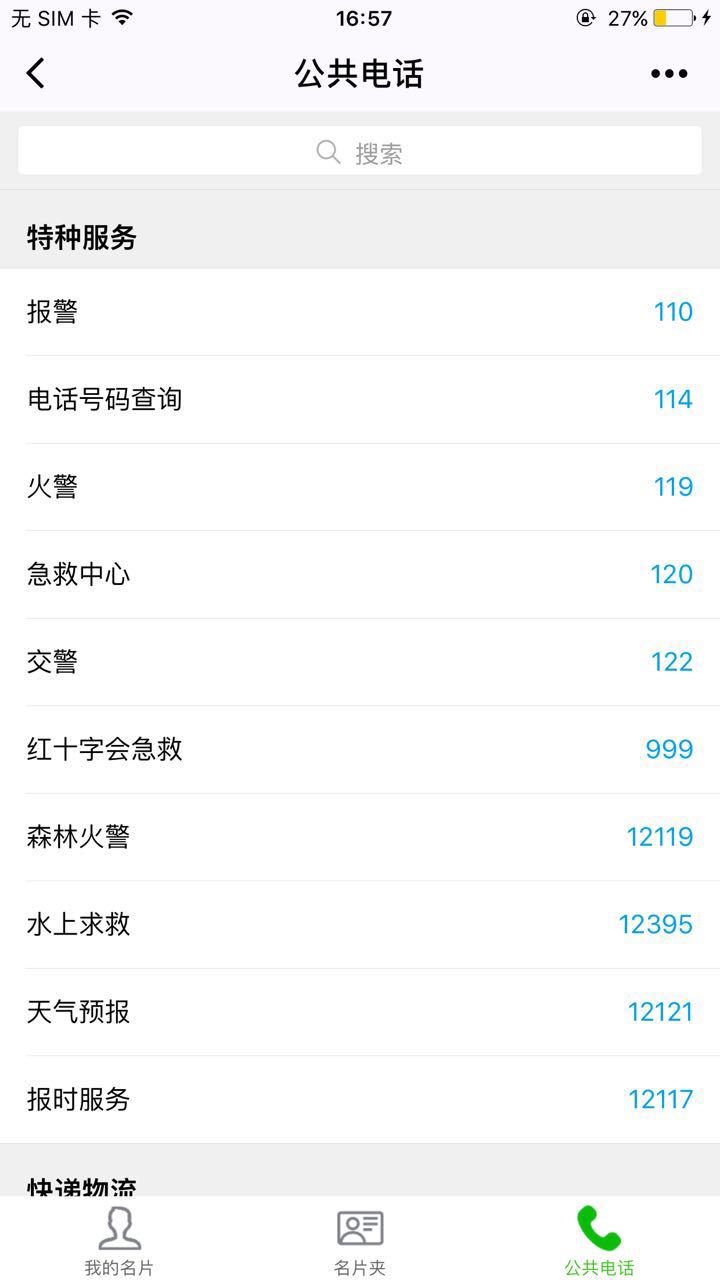Viewport: 720px width, 1280px height.
Task: Dial 急救中心 120
Action: click(360, 574)
